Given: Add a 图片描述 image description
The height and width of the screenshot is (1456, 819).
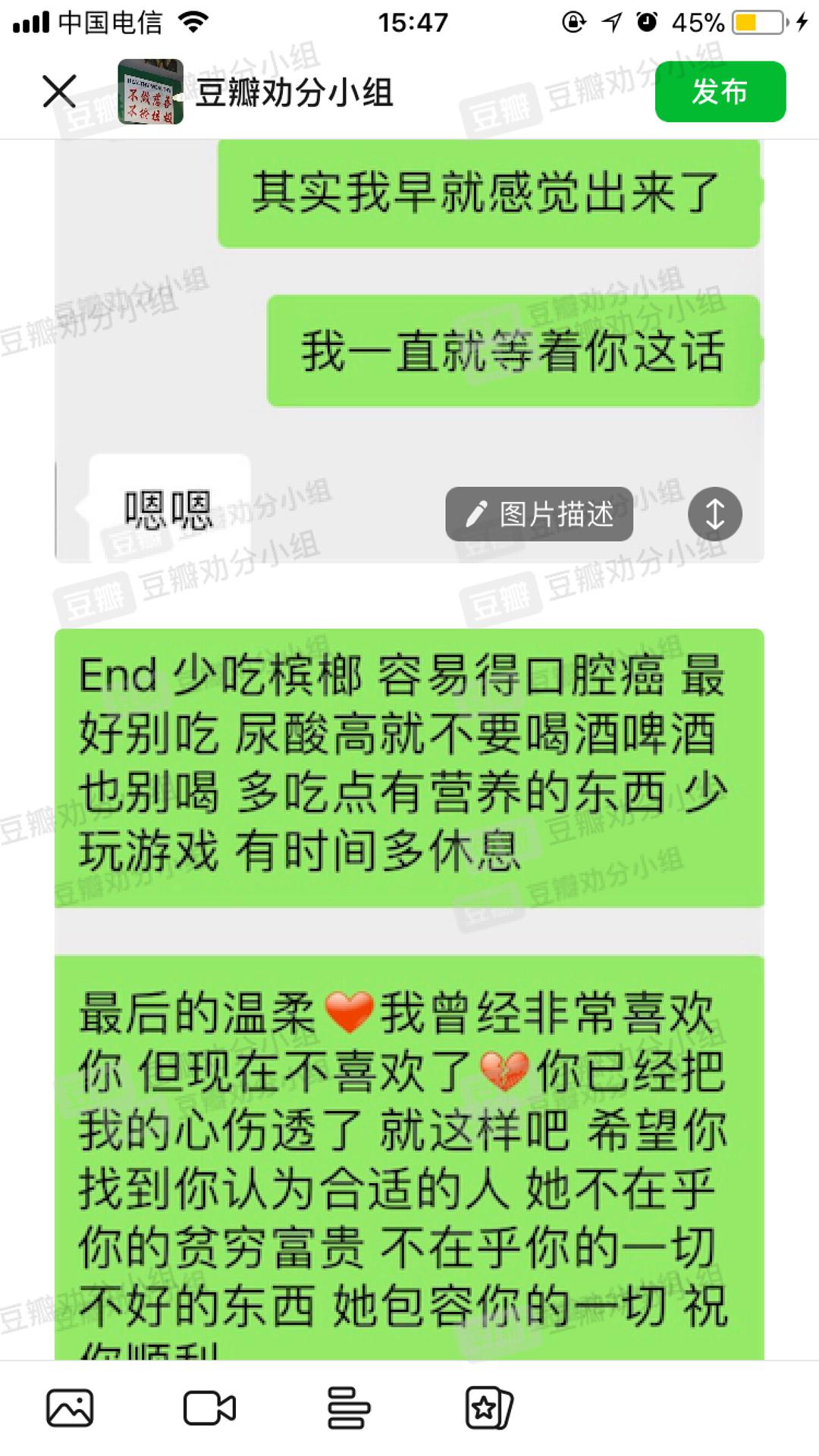Looking at the screenshot, I should 539,514.
